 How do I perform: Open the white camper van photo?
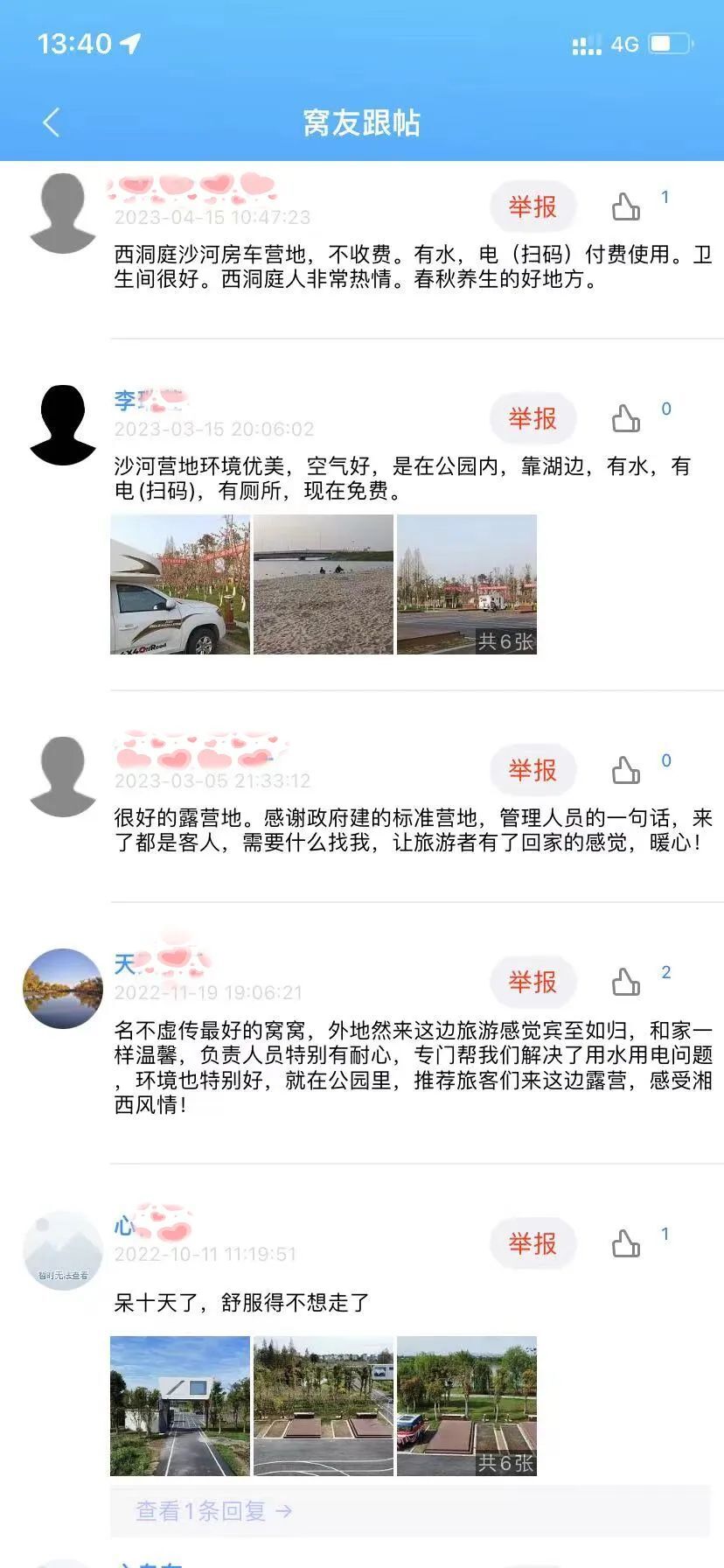[180, 584]
